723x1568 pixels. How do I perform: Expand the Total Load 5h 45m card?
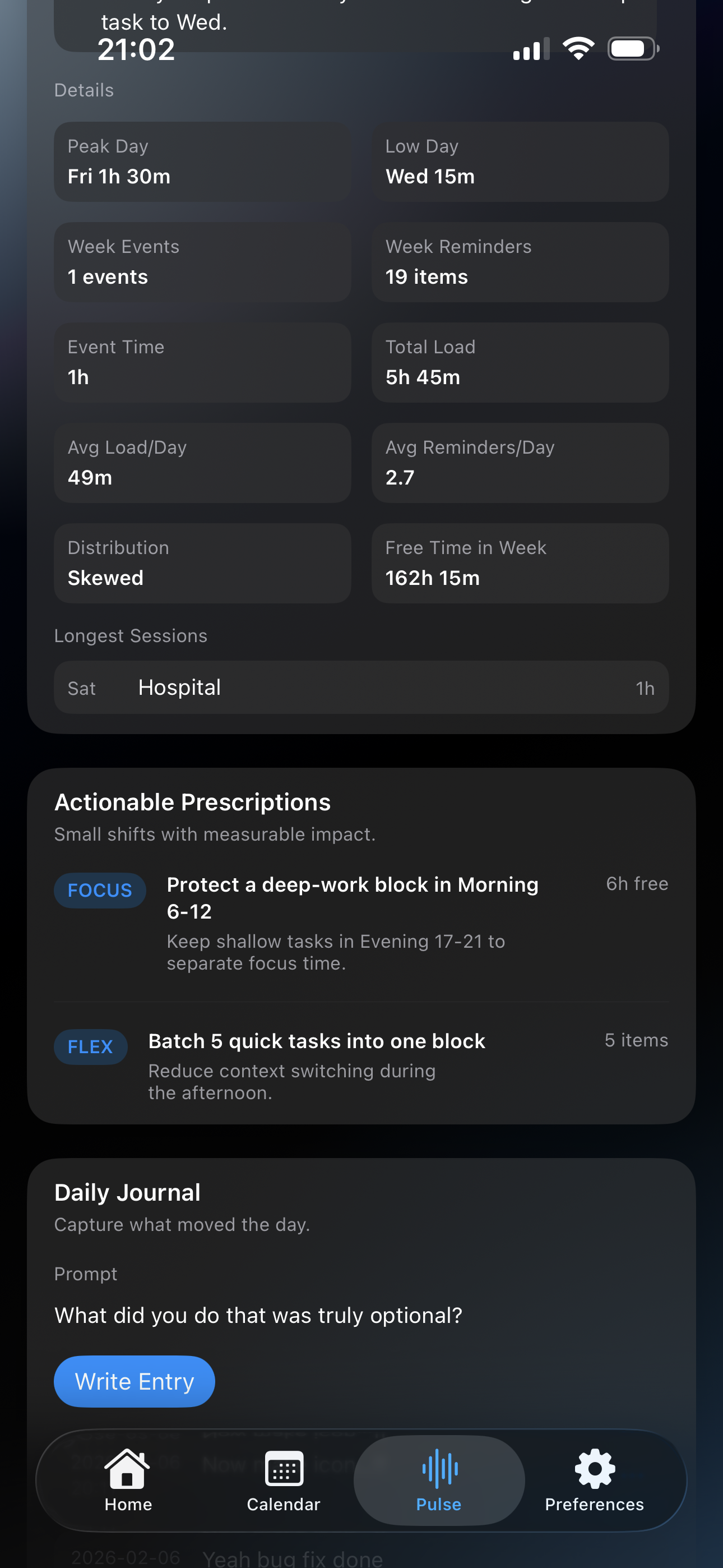pos(519,362)
